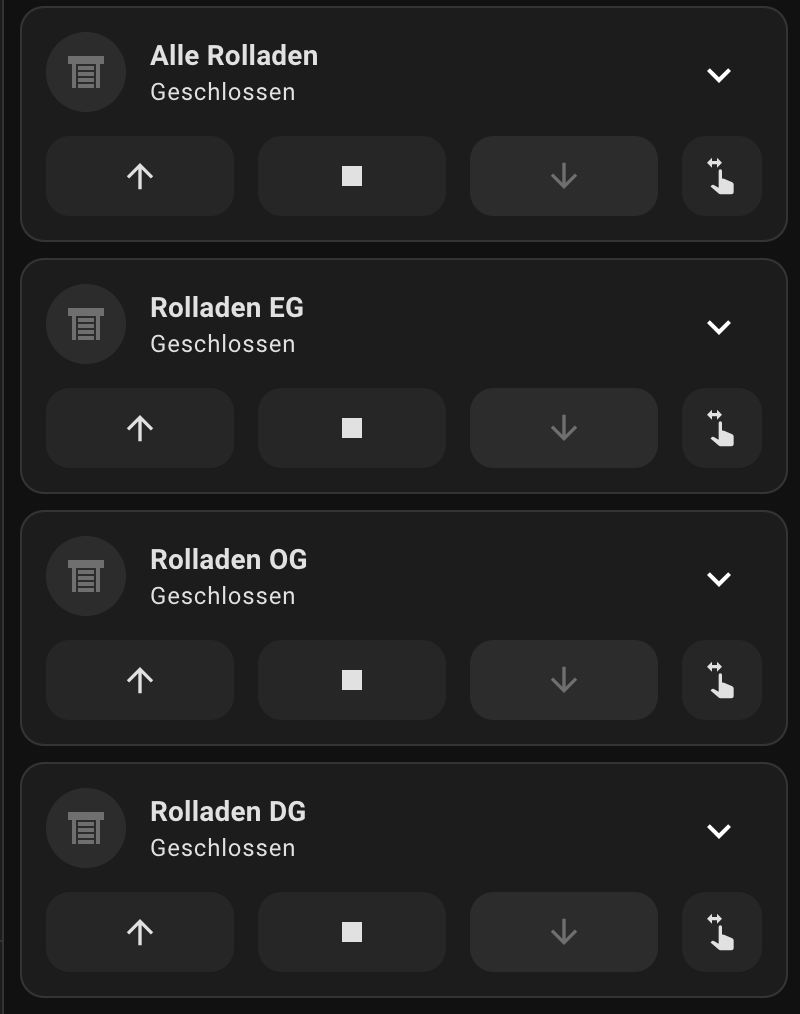
Task: Close Alle Rolladen with the down arrow
Action: [x=564, y=176]
